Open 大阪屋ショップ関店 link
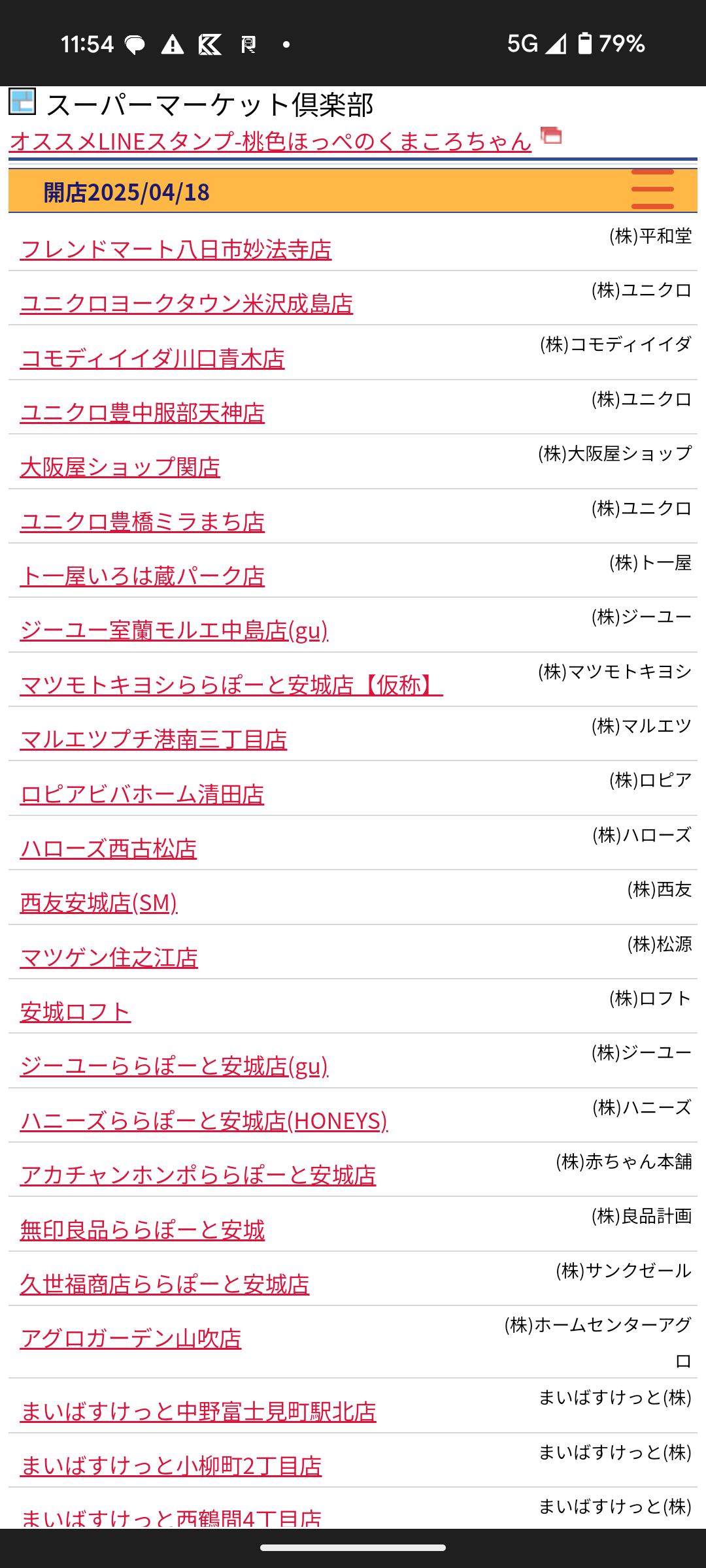 [x=120, y=467]
